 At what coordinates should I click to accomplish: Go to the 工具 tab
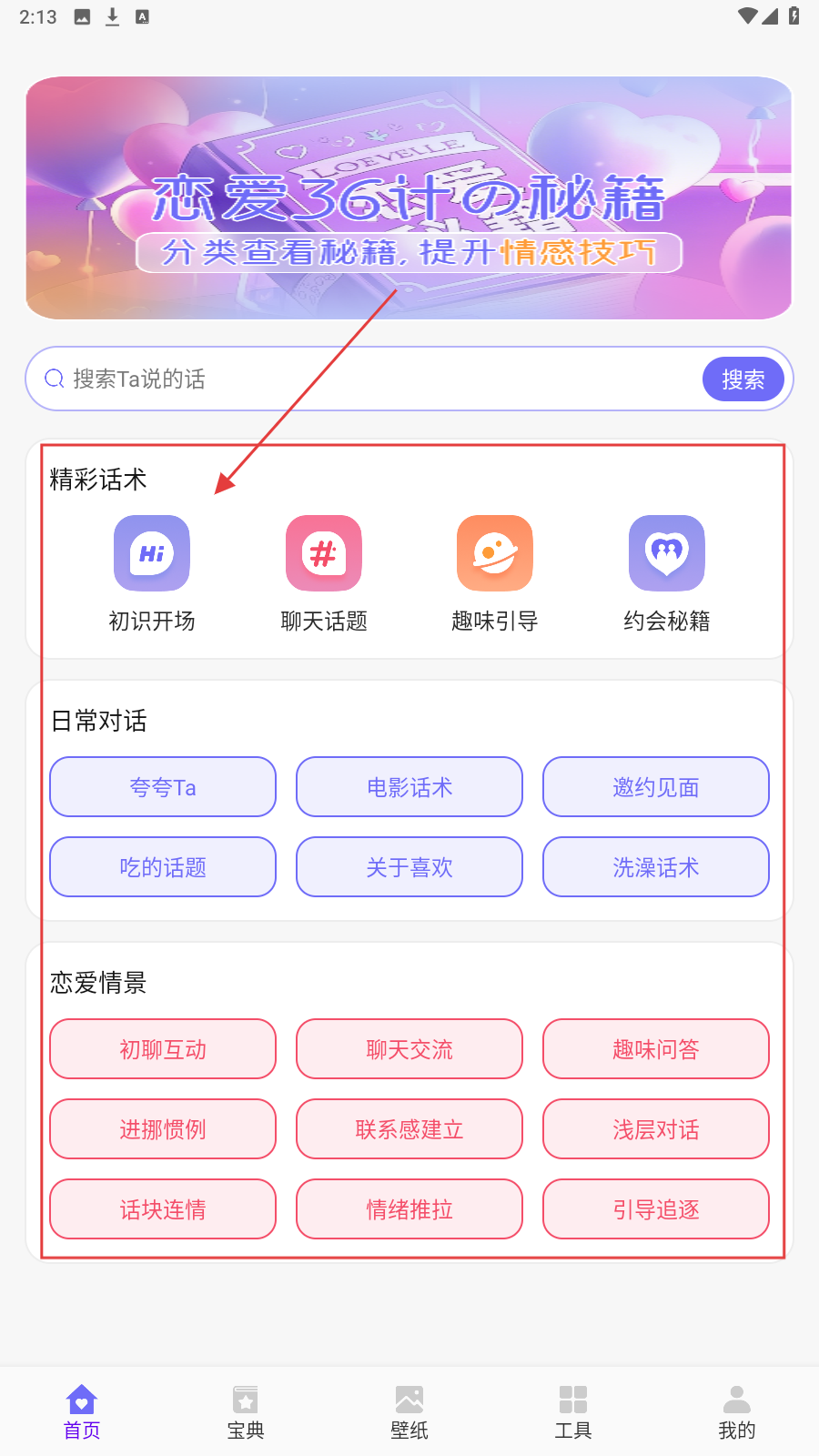tap(573, 1411)
